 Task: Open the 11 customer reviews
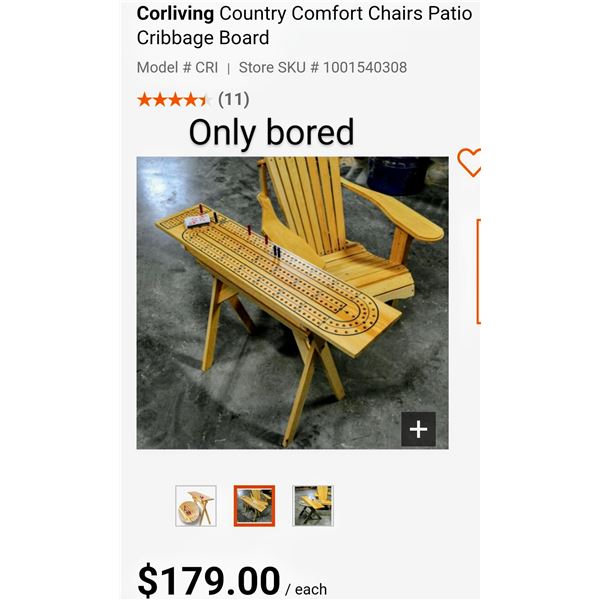click(x=233, y=99)
